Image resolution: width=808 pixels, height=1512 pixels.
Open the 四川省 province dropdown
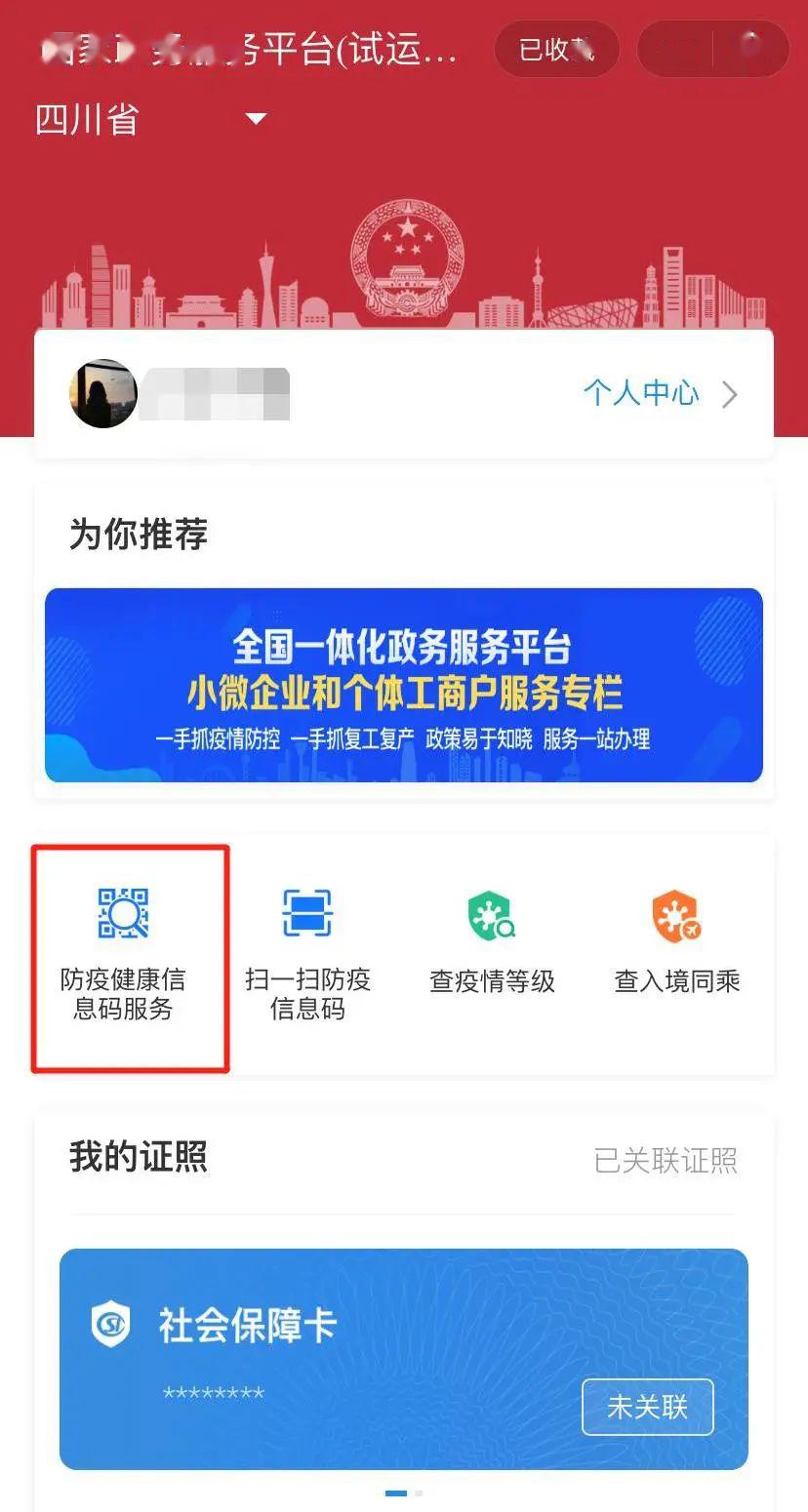click(x=151, y=120)
